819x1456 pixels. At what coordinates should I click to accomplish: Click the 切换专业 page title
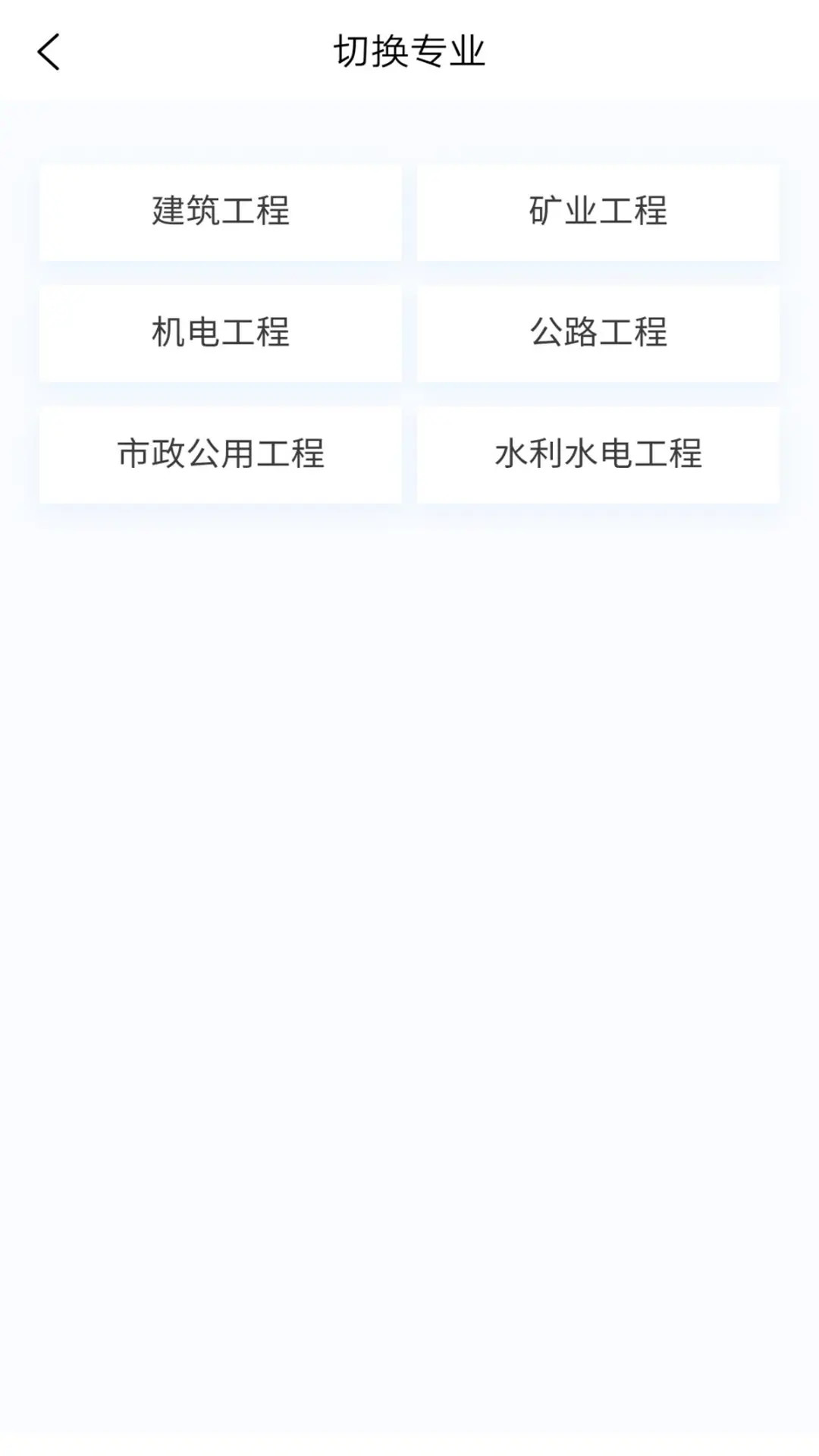[409, 51]
